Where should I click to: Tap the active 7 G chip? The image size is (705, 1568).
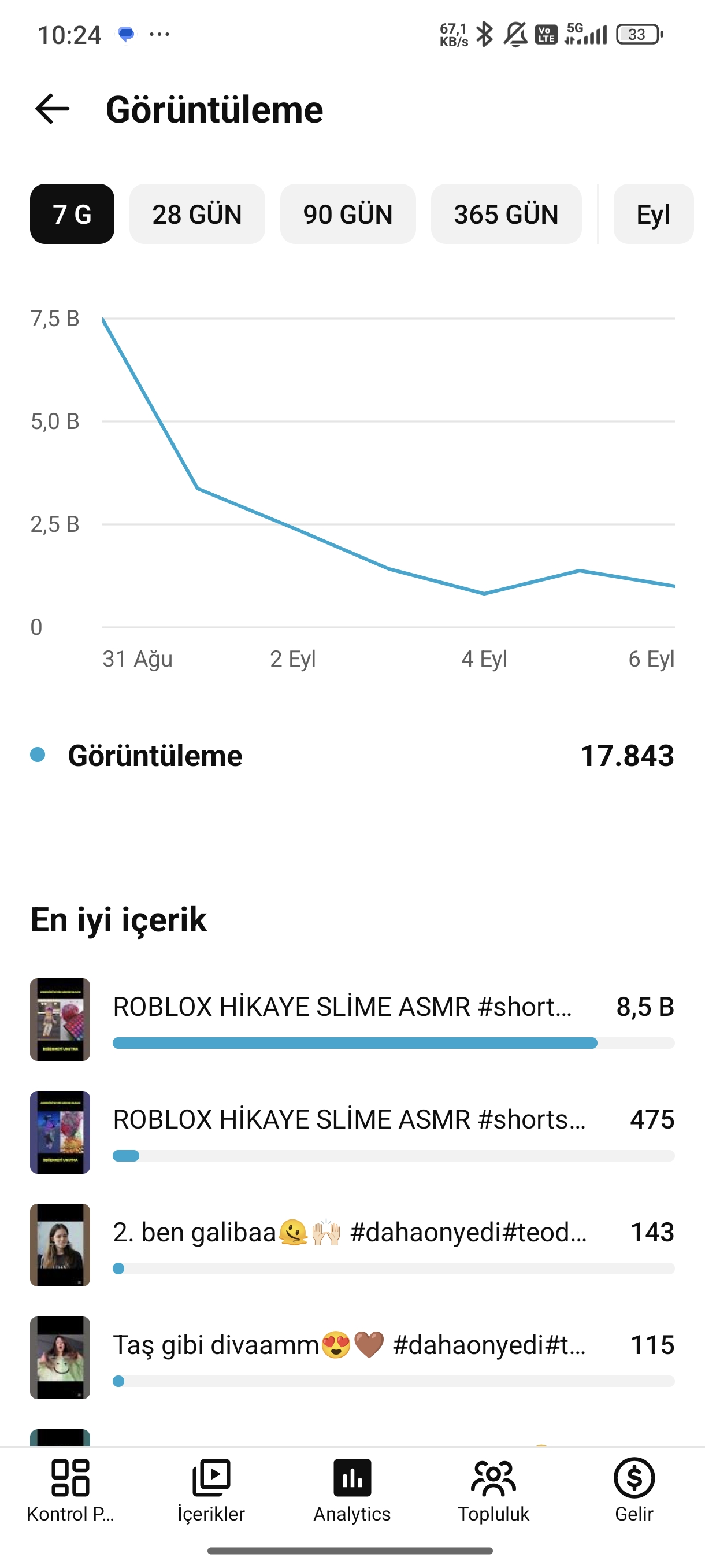point(72,215)
